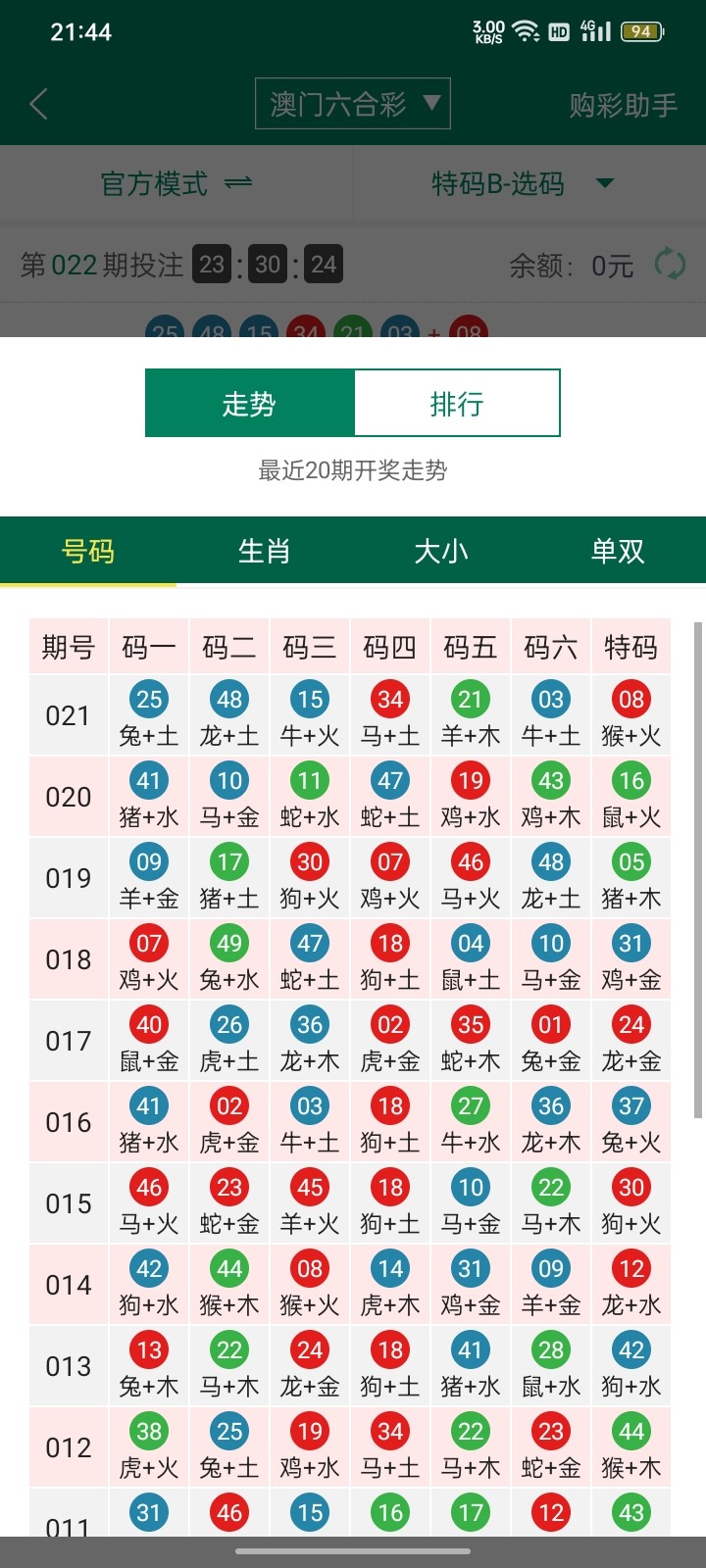The height and width of the screenshot is (1568, 706).
Task: Go back using the arrow icon
Action: click(39, 104)
